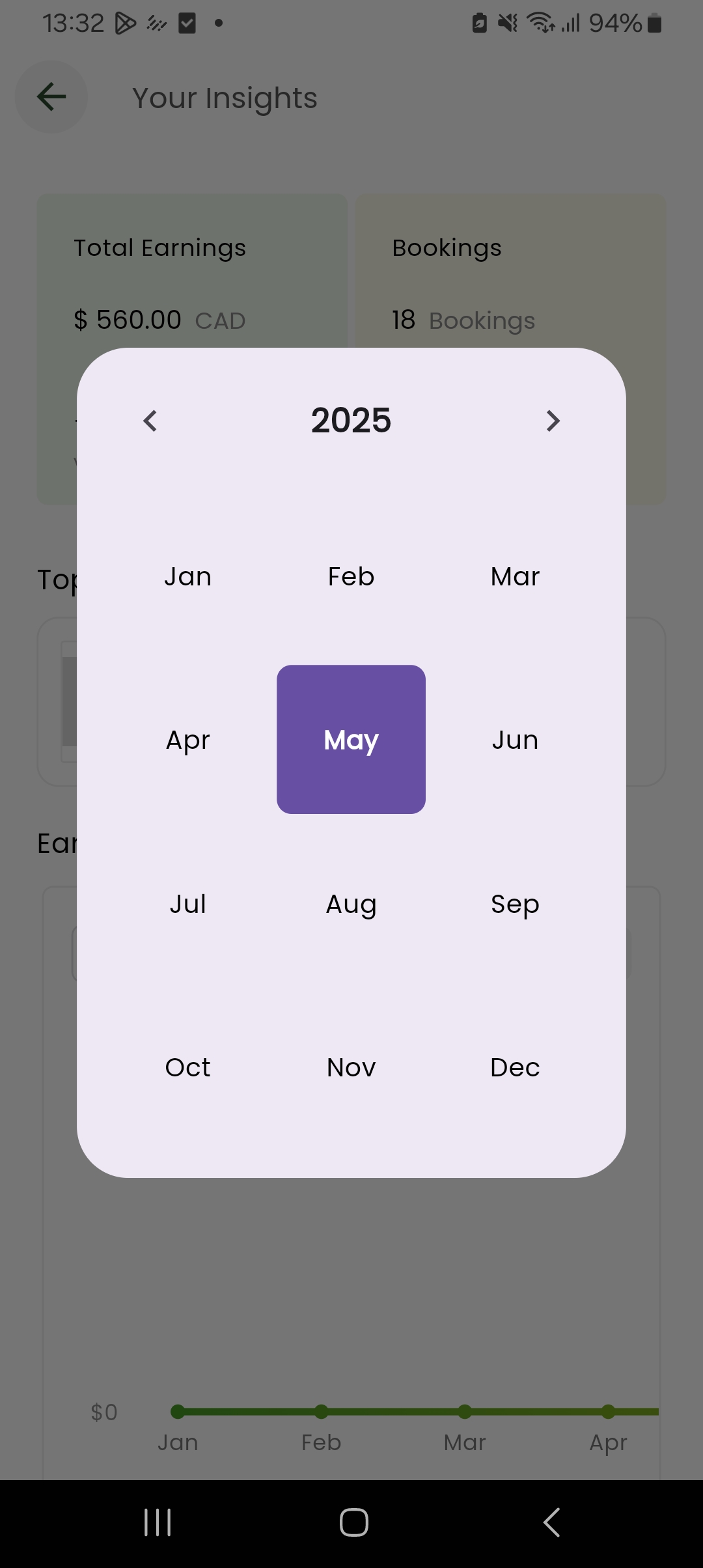Choose Jun as the month
Screen dimensions: 703x1568
[x=515, y=740]
